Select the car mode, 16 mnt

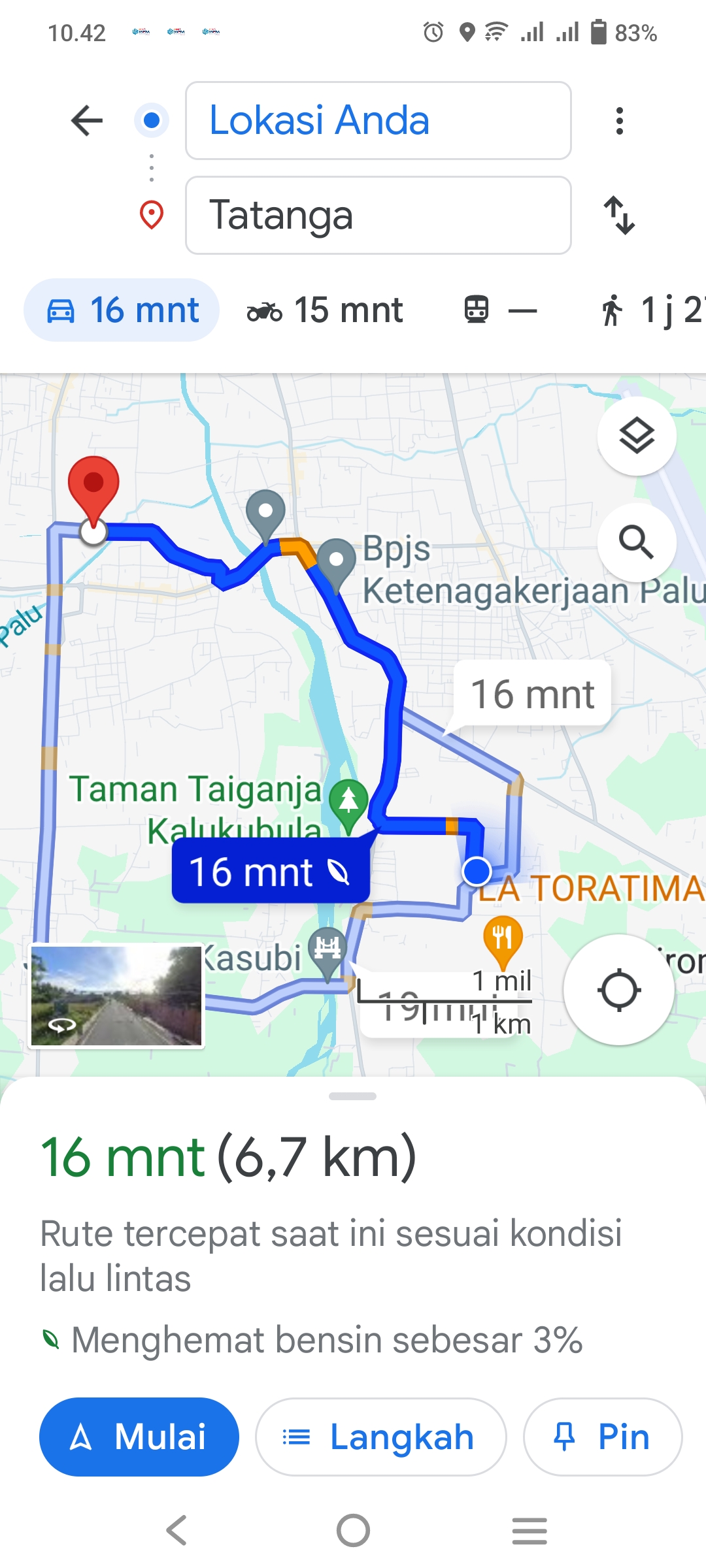point(122,310)
